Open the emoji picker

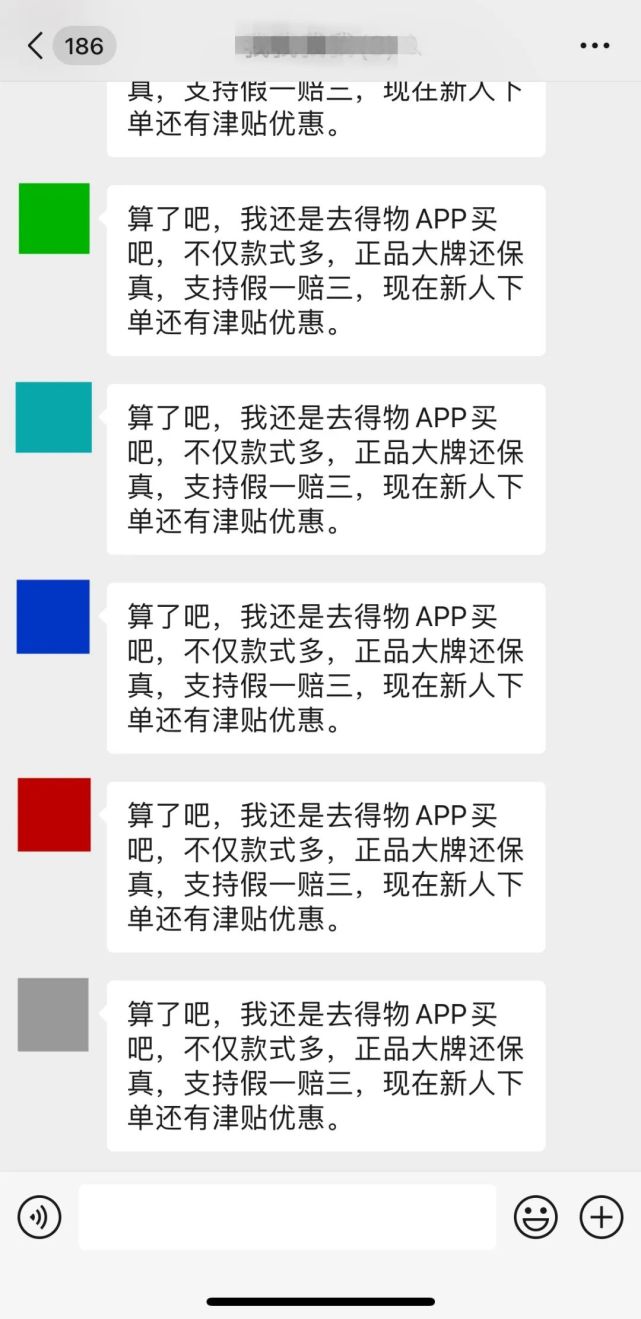(x=536, y=1217)
